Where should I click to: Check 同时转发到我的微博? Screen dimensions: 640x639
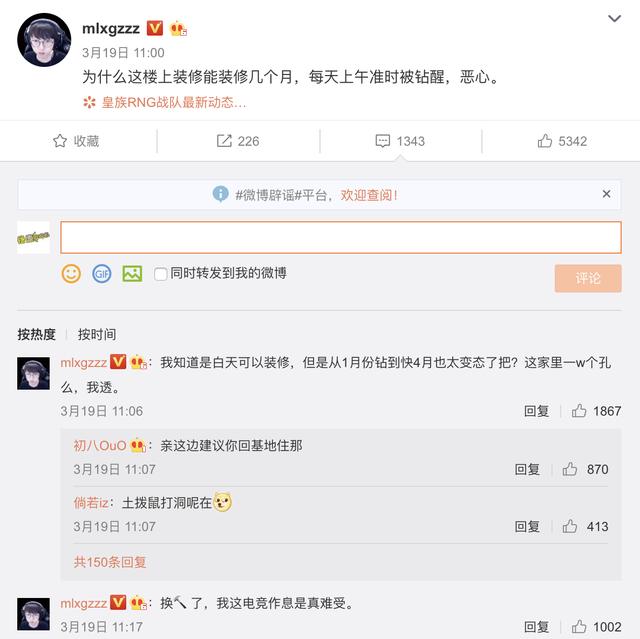(161, 274)
